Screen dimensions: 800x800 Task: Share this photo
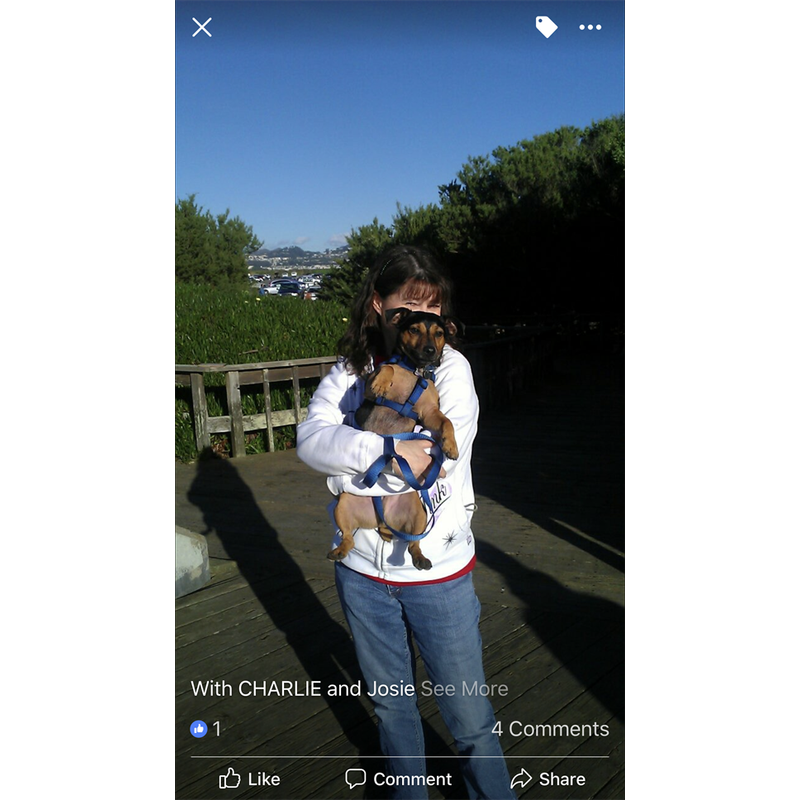click(x=548, y=778)
